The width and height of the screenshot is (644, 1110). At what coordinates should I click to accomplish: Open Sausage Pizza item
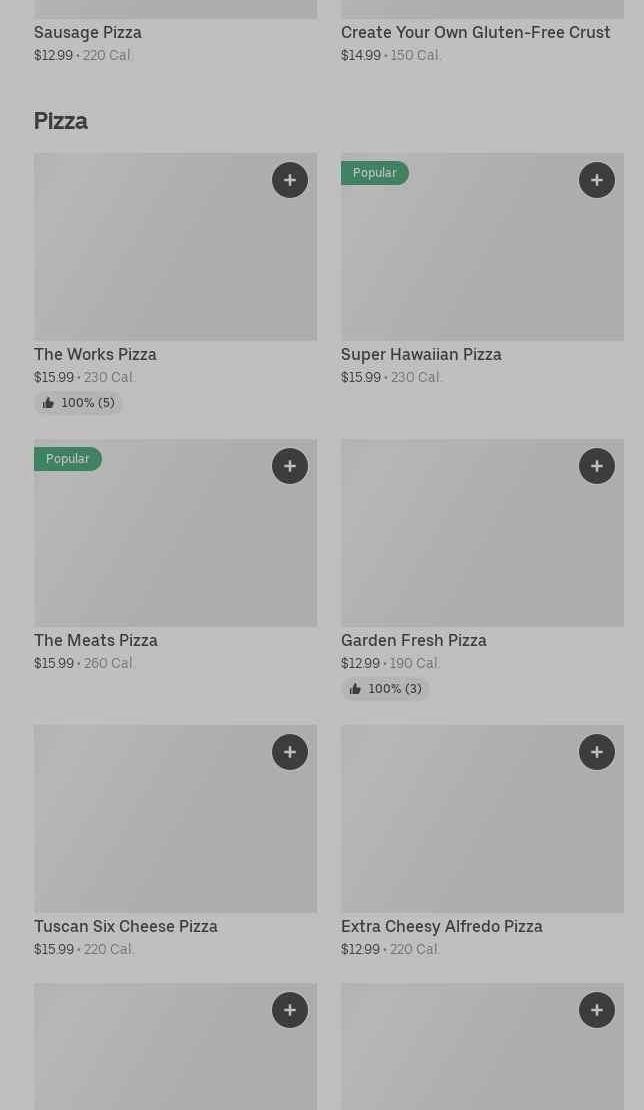tap(88, 32)
